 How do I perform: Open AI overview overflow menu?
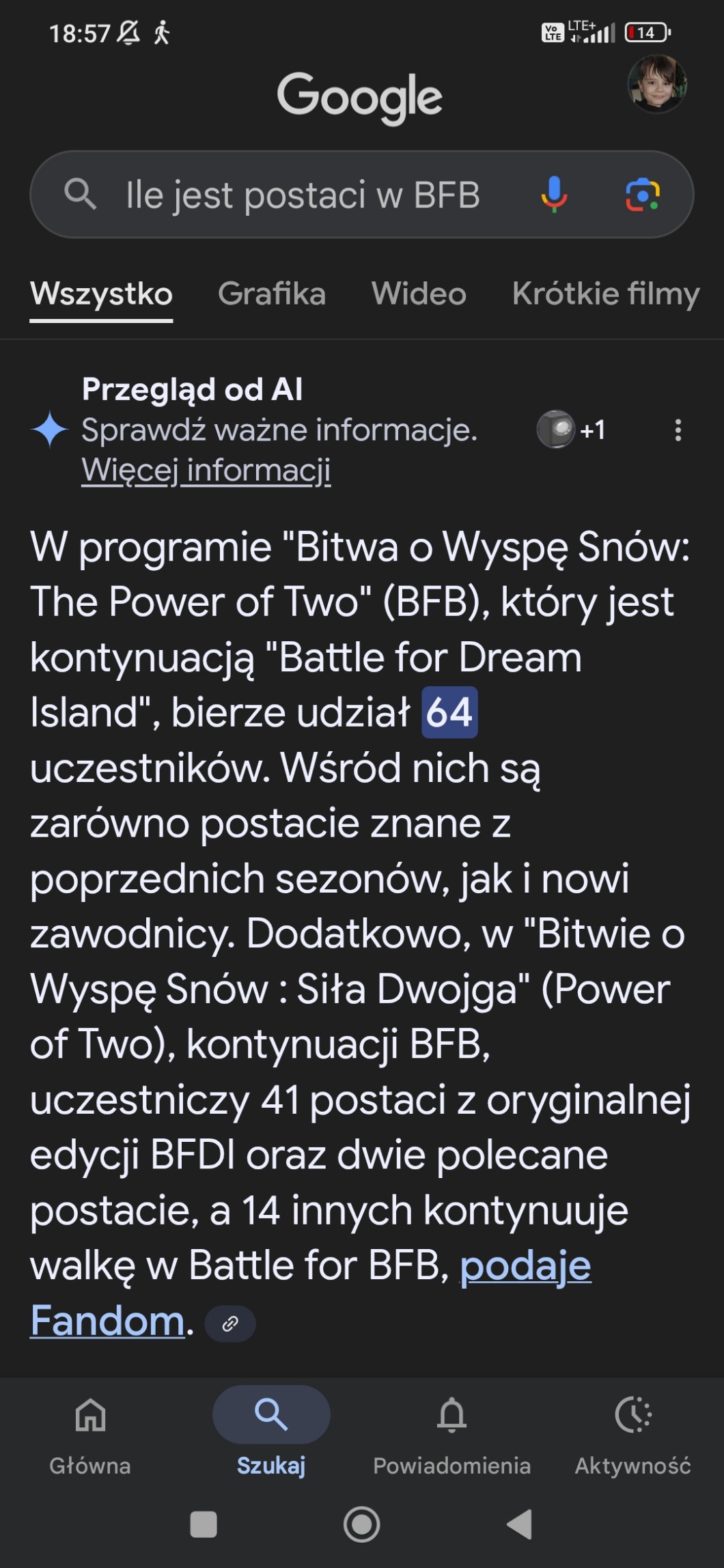(x=678, y=430)
